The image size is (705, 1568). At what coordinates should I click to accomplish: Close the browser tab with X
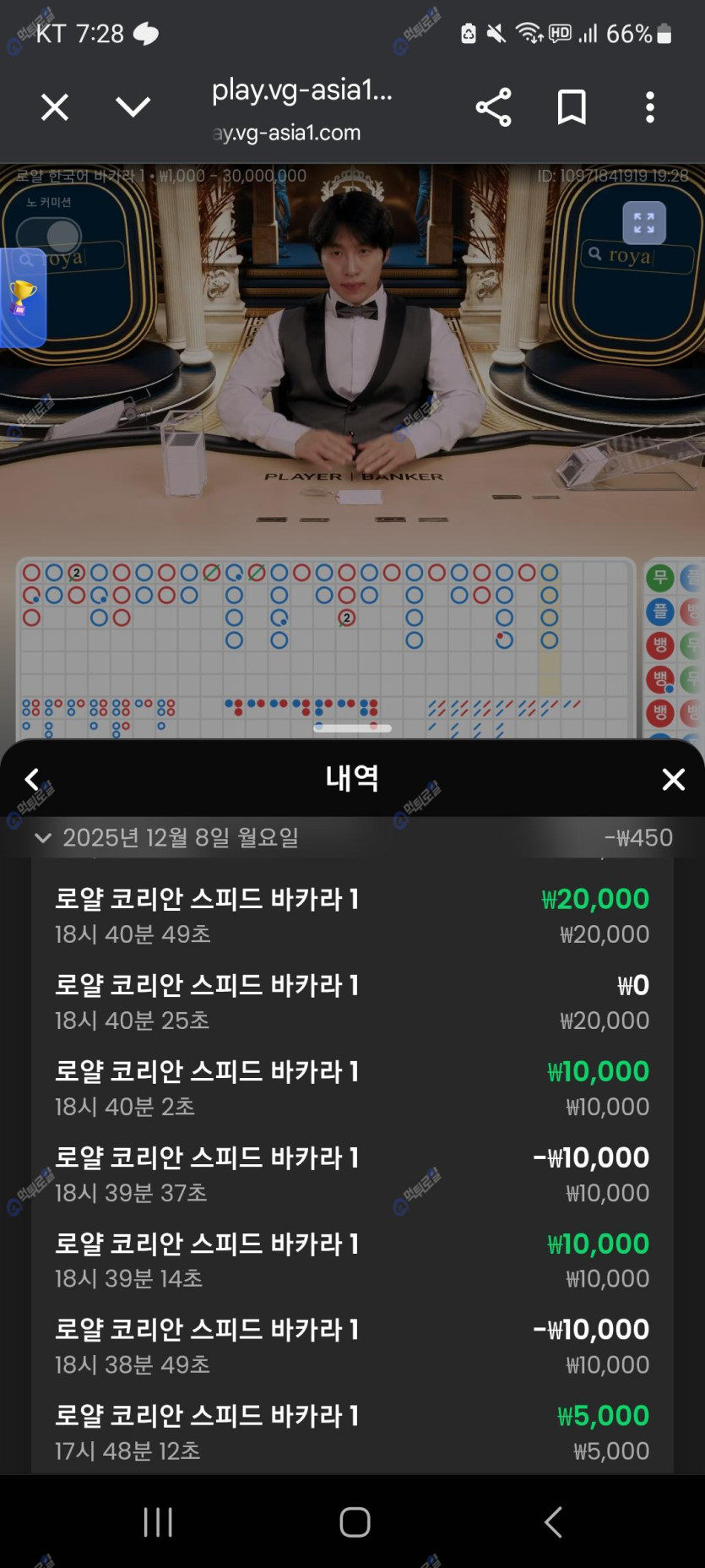pyautogui.click(x=55, y=107)
